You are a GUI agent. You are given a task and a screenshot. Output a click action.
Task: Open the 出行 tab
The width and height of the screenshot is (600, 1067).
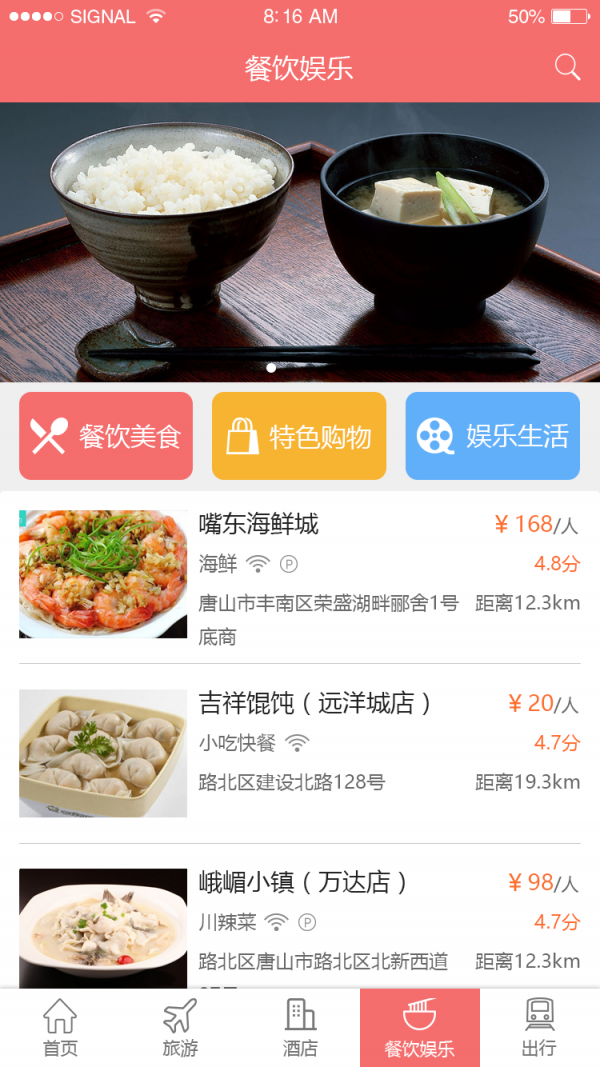[x=540, y=1028]
